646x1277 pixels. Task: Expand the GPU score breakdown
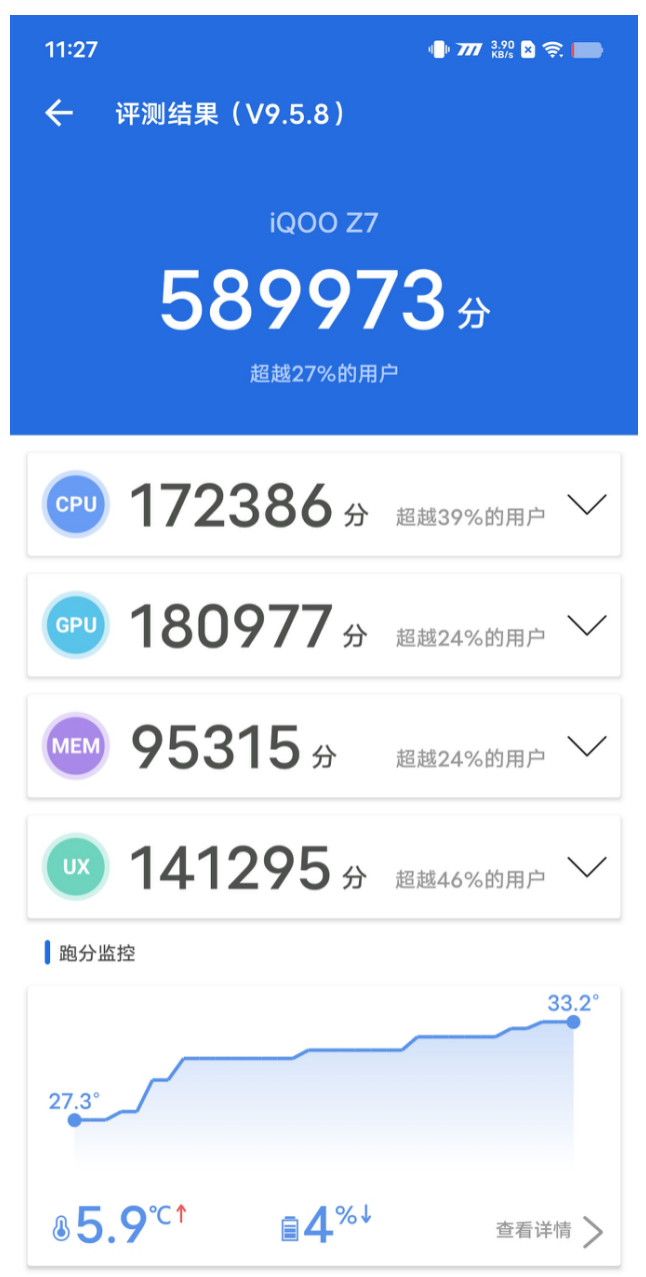tap(586, 626)
